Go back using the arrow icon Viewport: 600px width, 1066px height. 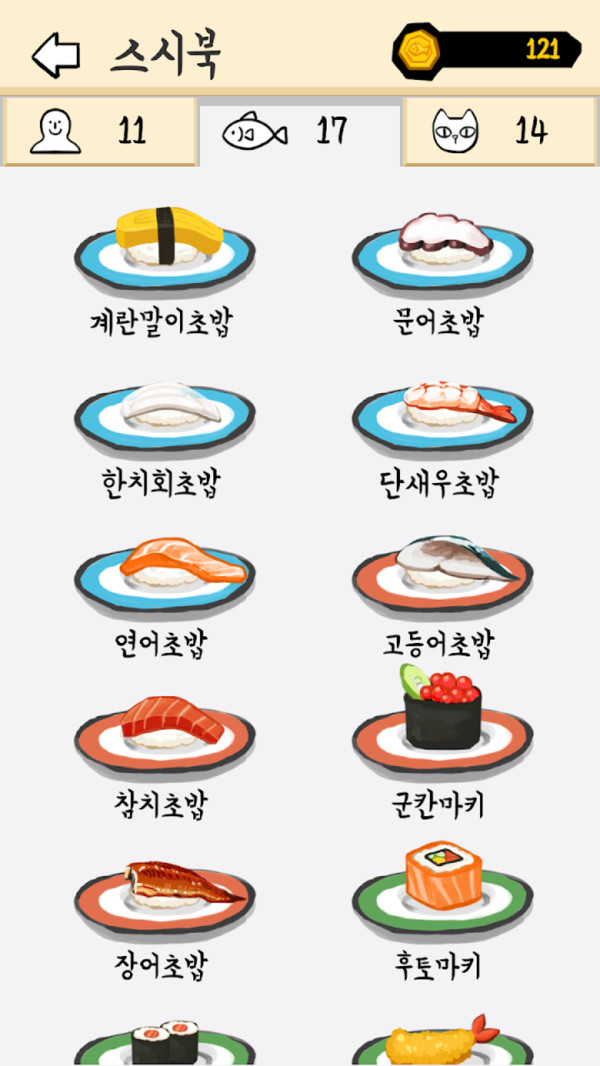coord(56,54)
